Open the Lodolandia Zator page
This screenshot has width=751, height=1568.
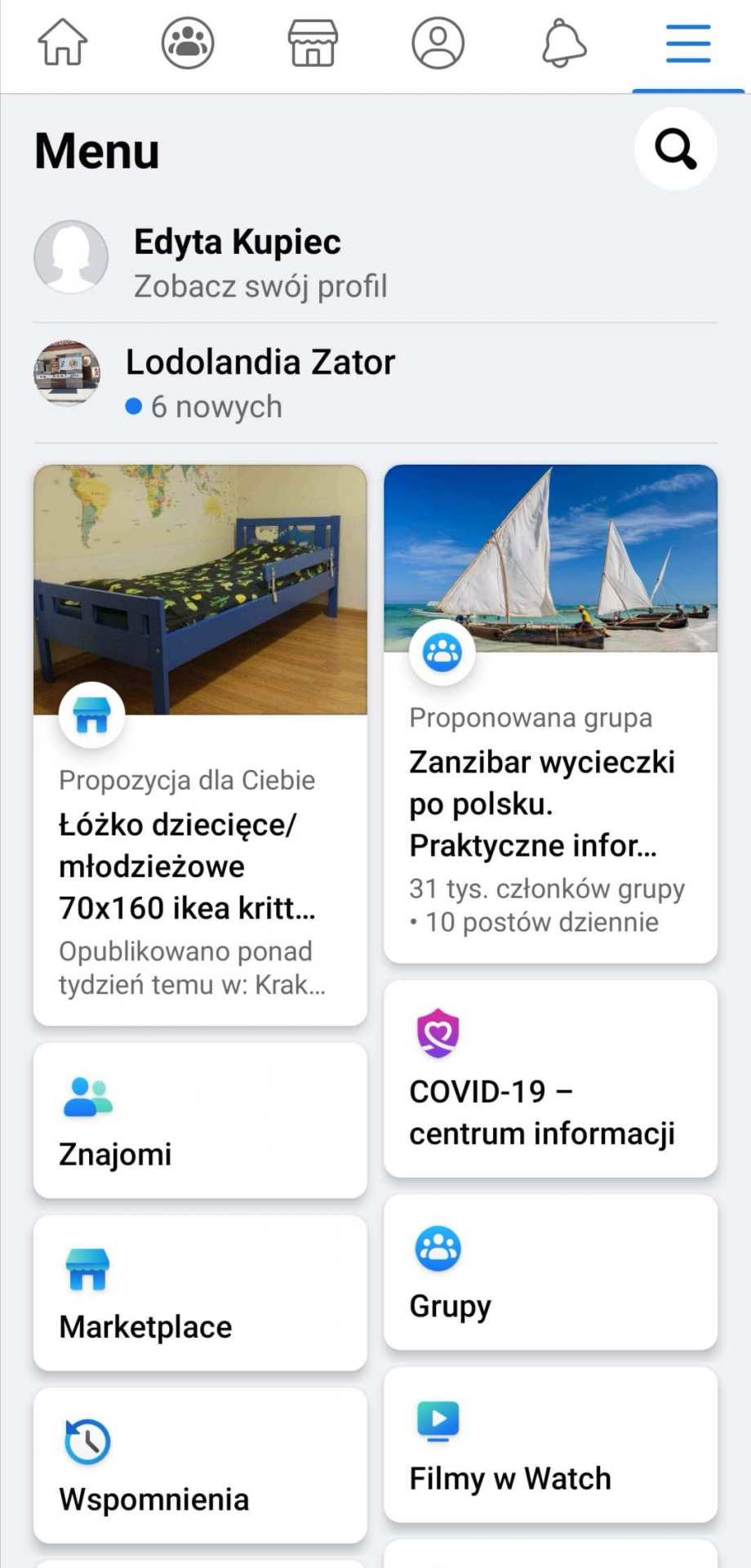tap(260, 382)
